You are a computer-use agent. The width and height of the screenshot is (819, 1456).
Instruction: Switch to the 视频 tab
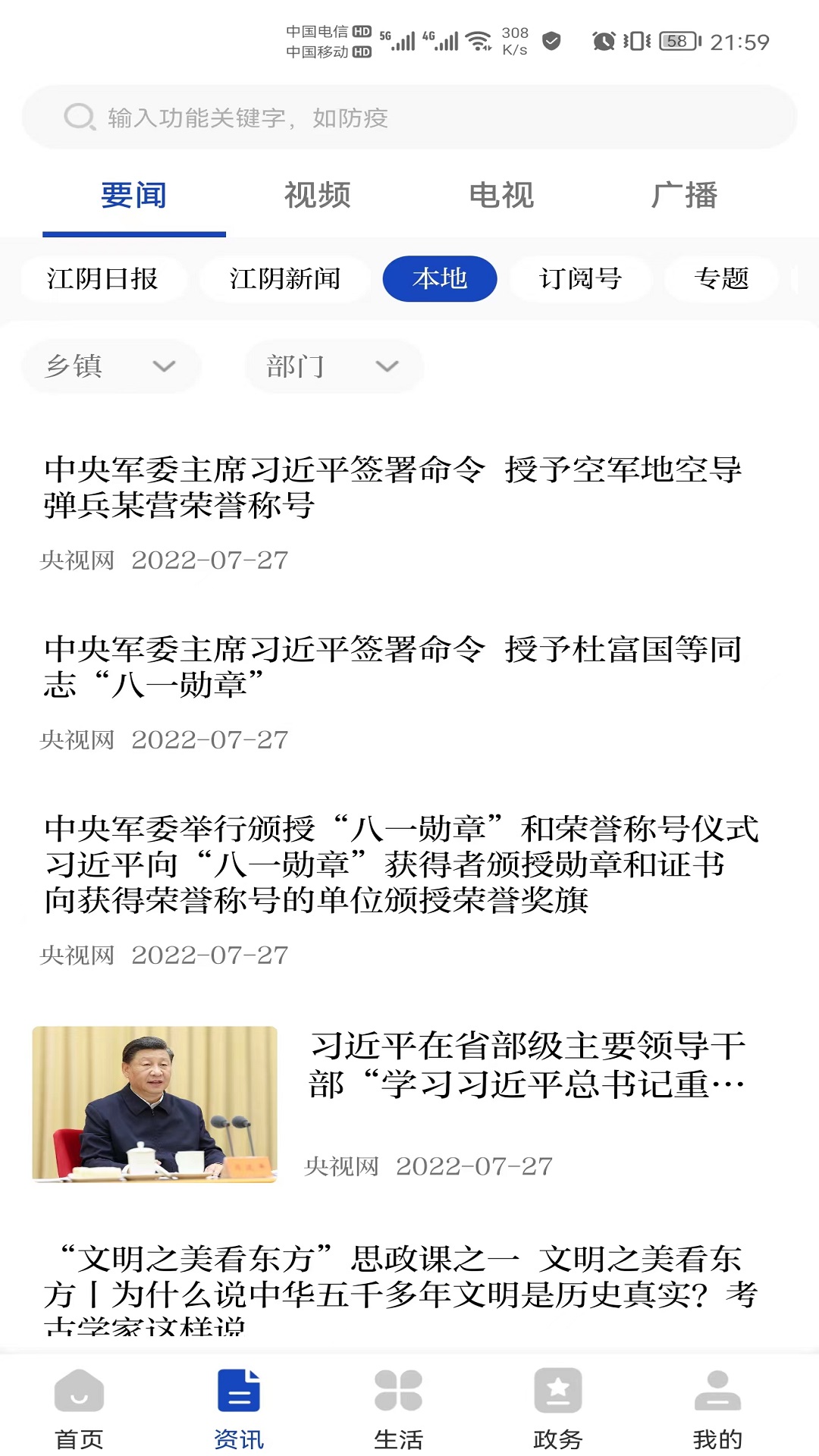point(317,196)
